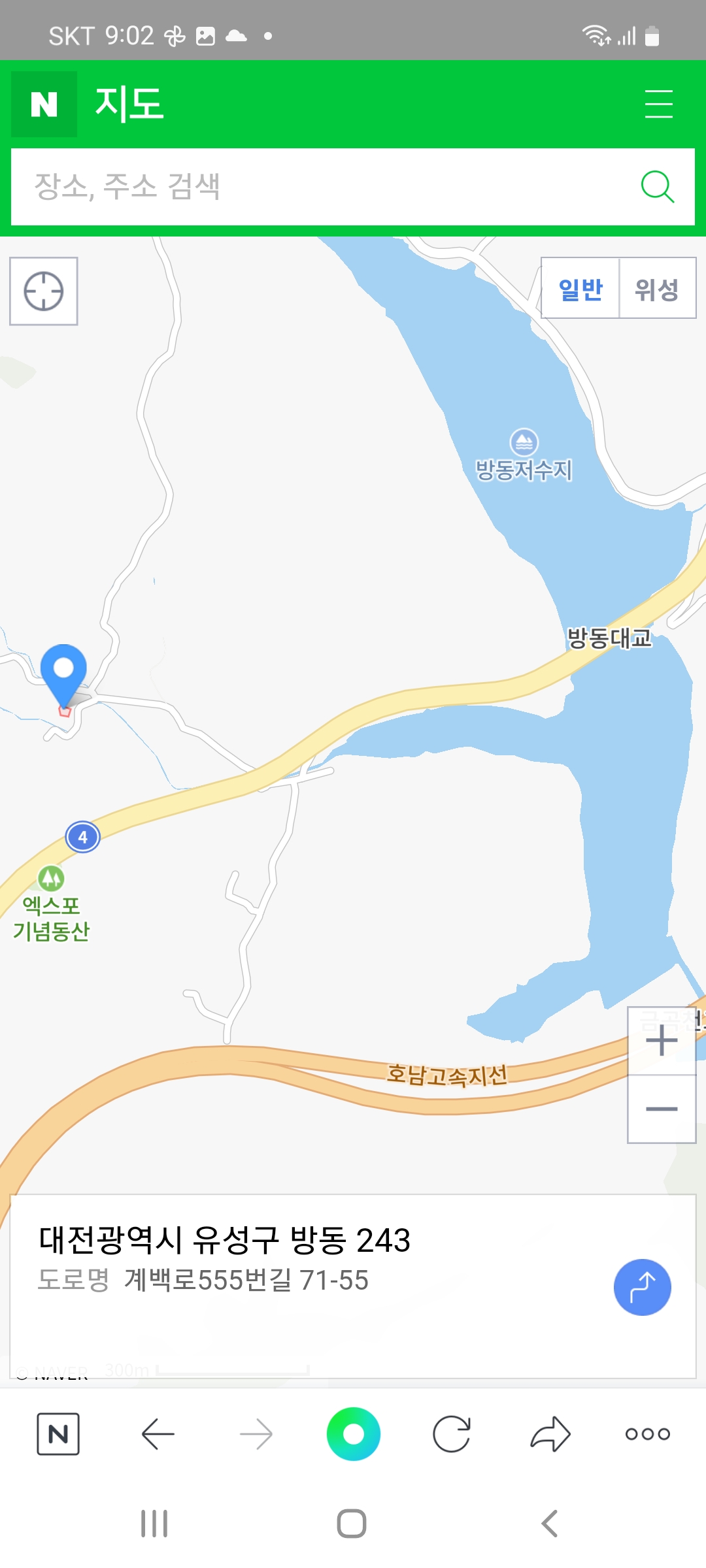Get directions with the blue route button
706x1568 pixels.
click(x=642, y=1287)
